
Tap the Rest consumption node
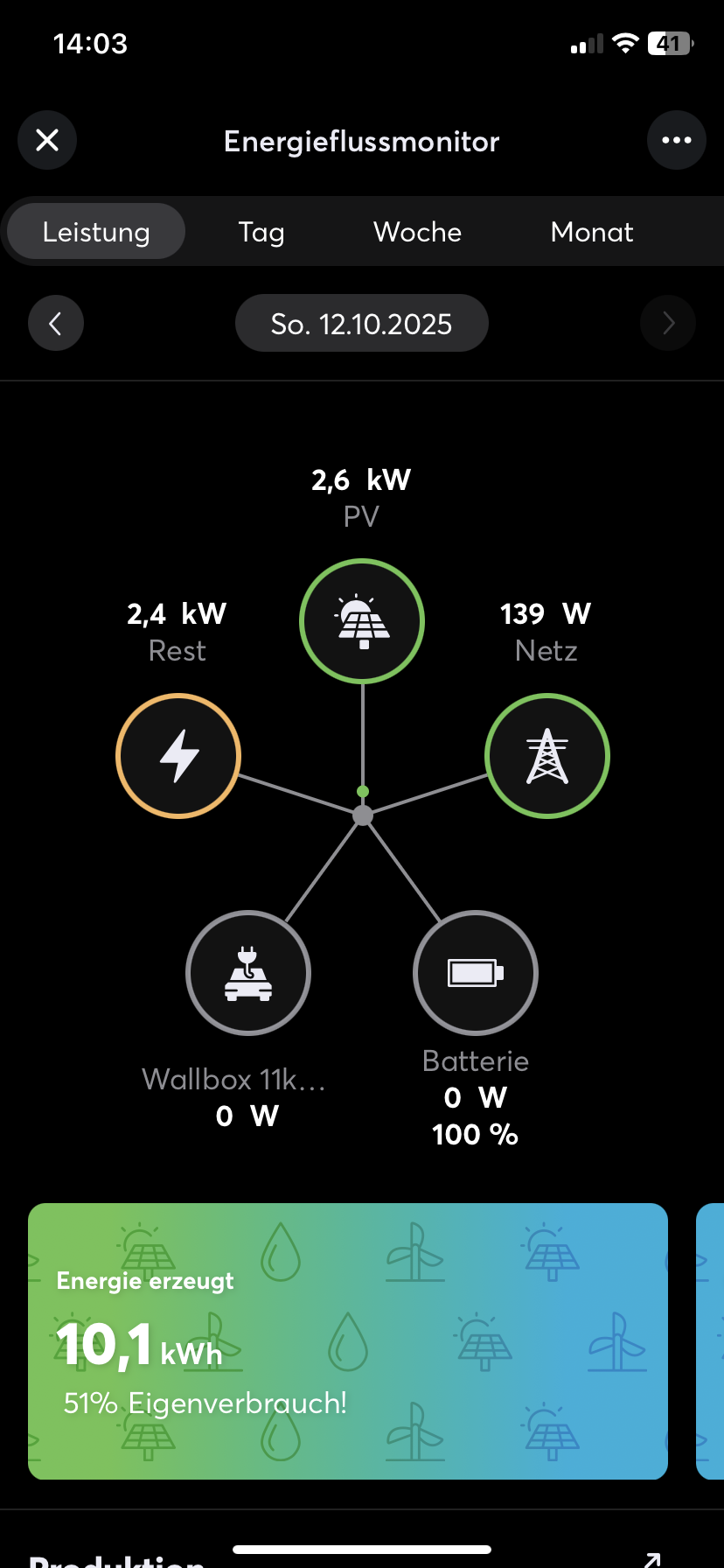pos(178,756)
